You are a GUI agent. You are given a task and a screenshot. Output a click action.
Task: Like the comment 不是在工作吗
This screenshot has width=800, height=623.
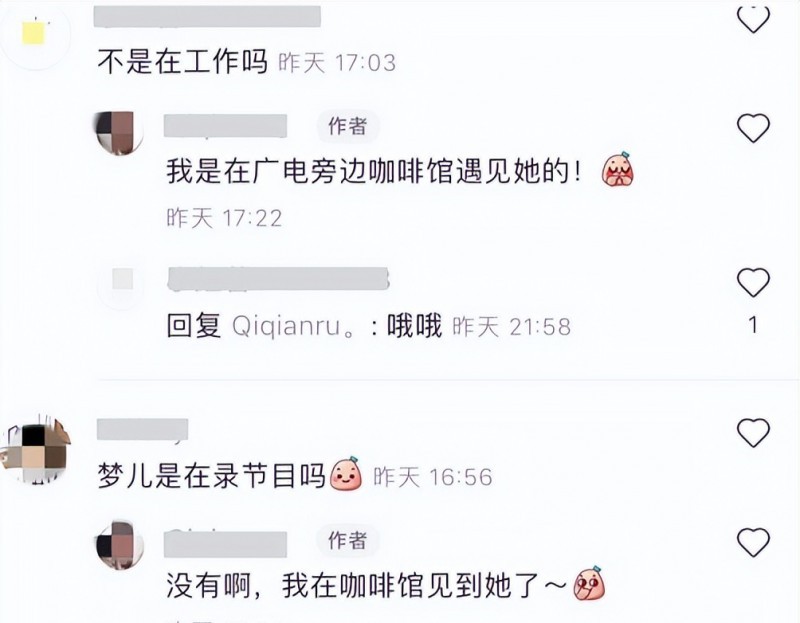(x=753, y=18)
